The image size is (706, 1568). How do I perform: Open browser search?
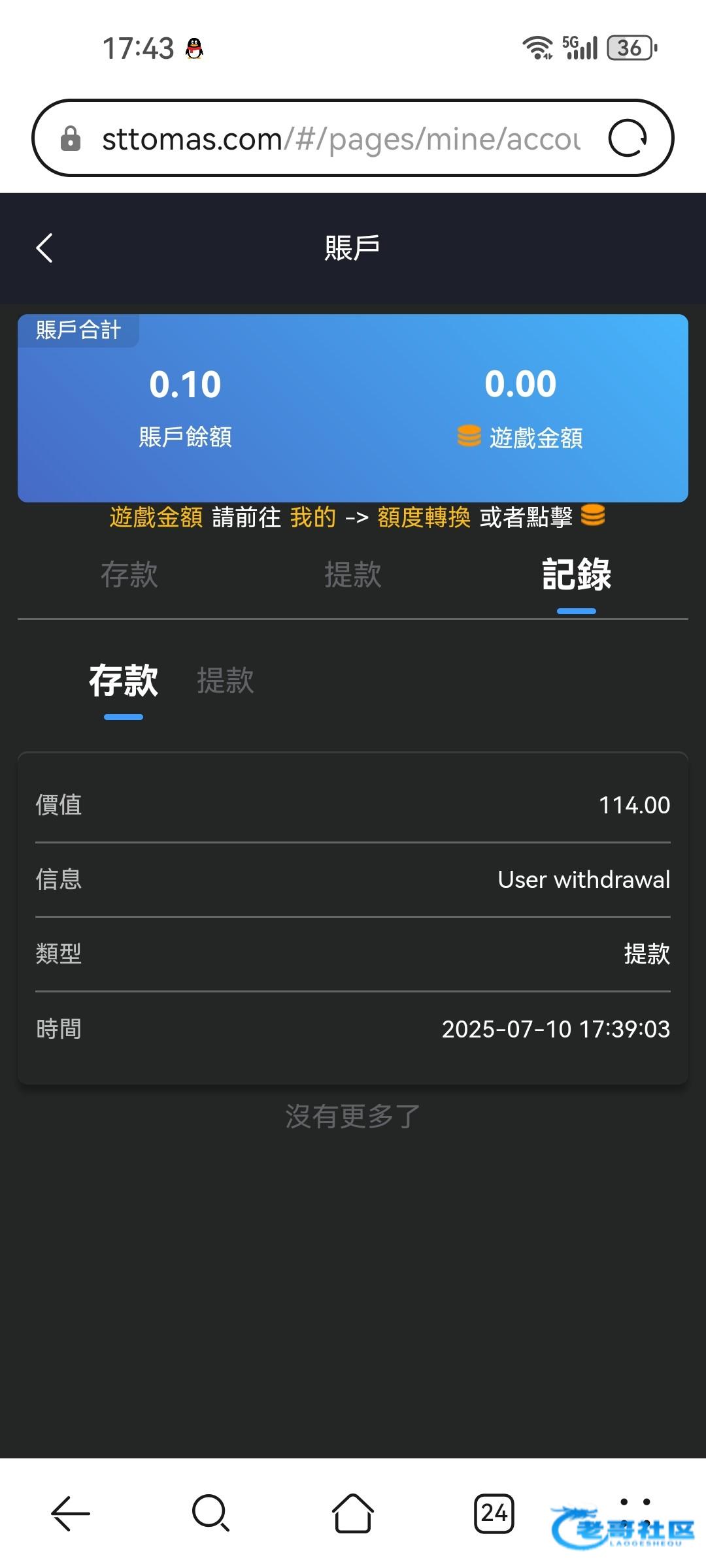(210, 1513)
